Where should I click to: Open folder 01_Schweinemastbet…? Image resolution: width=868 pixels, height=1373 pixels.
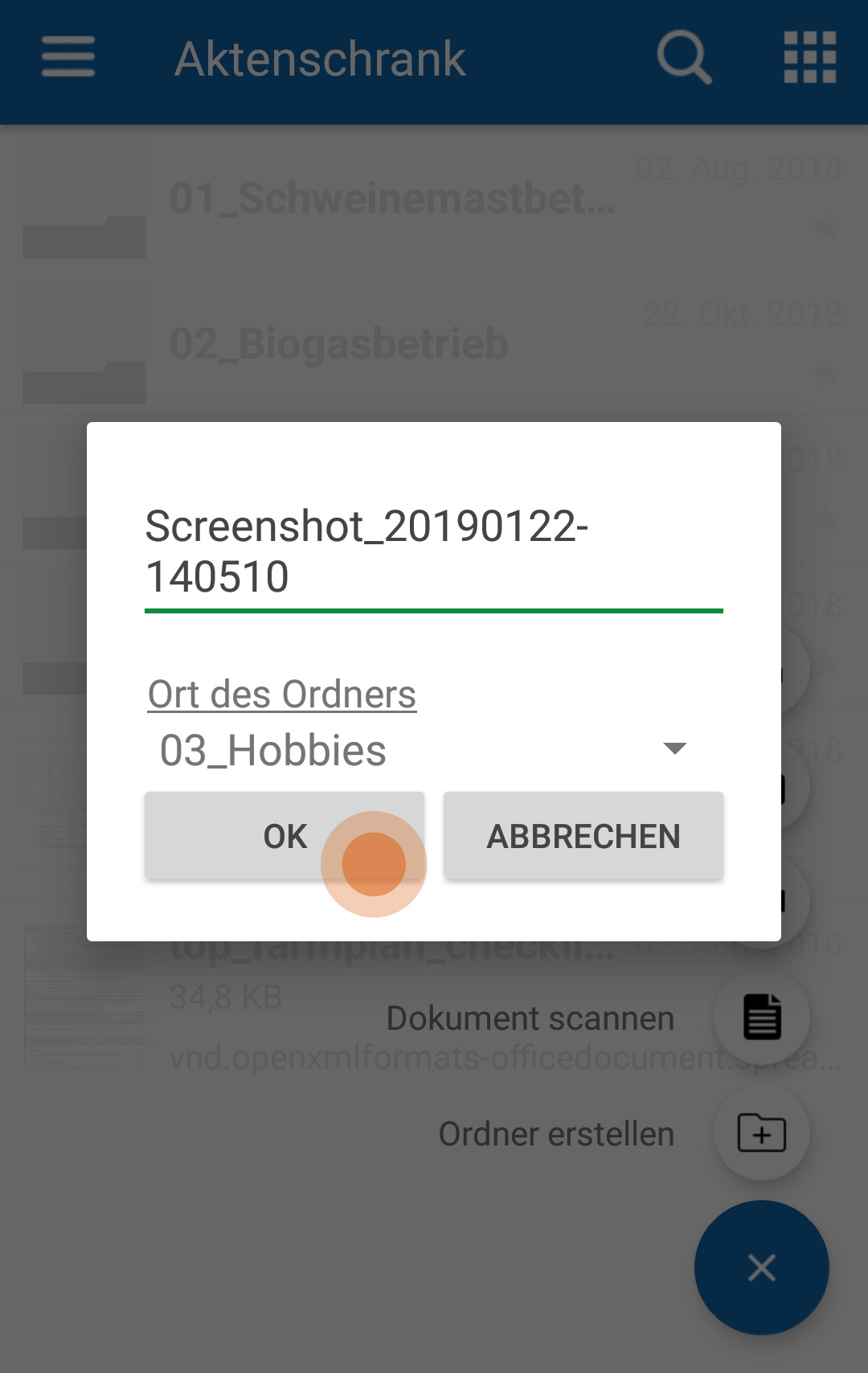(392, 199)
